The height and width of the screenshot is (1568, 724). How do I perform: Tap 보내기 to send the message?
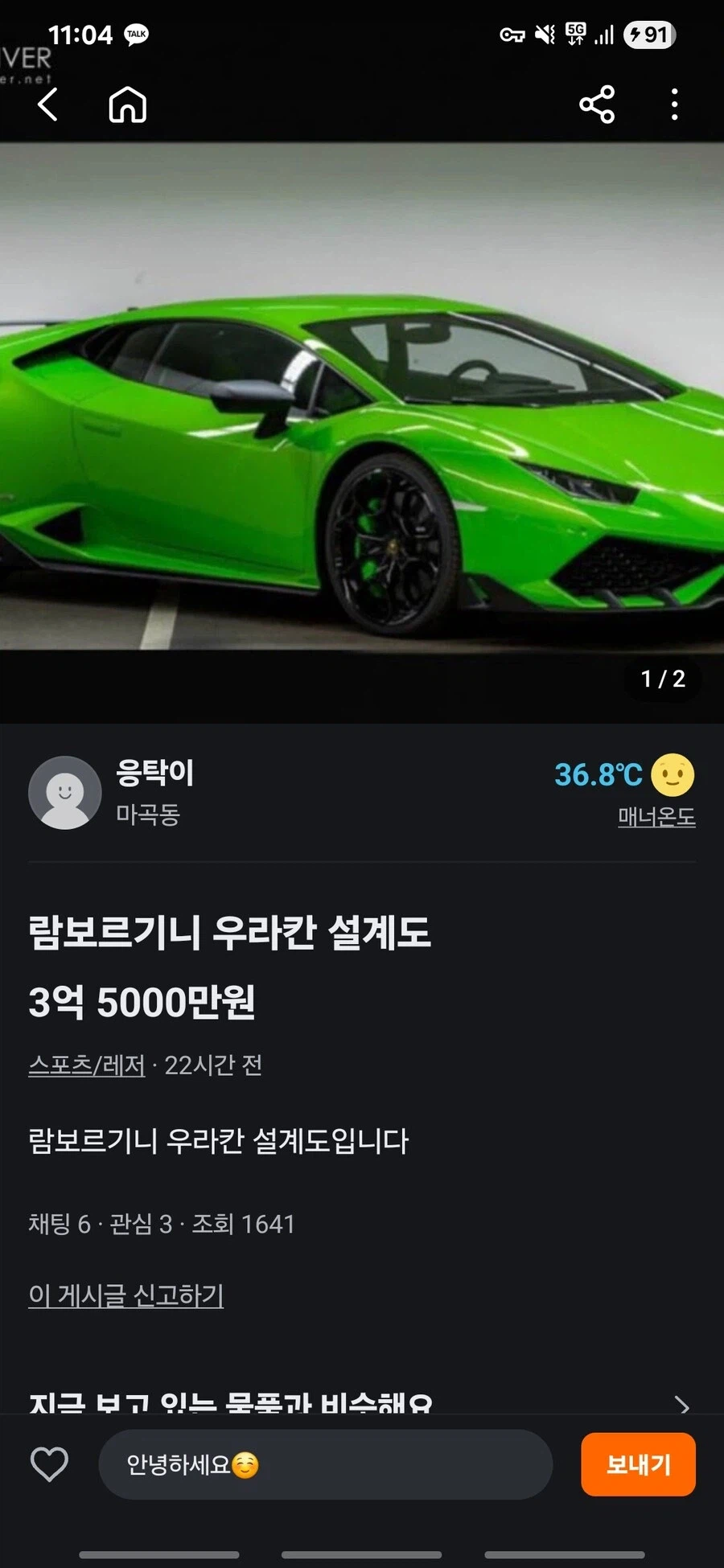pos(638,1464)
